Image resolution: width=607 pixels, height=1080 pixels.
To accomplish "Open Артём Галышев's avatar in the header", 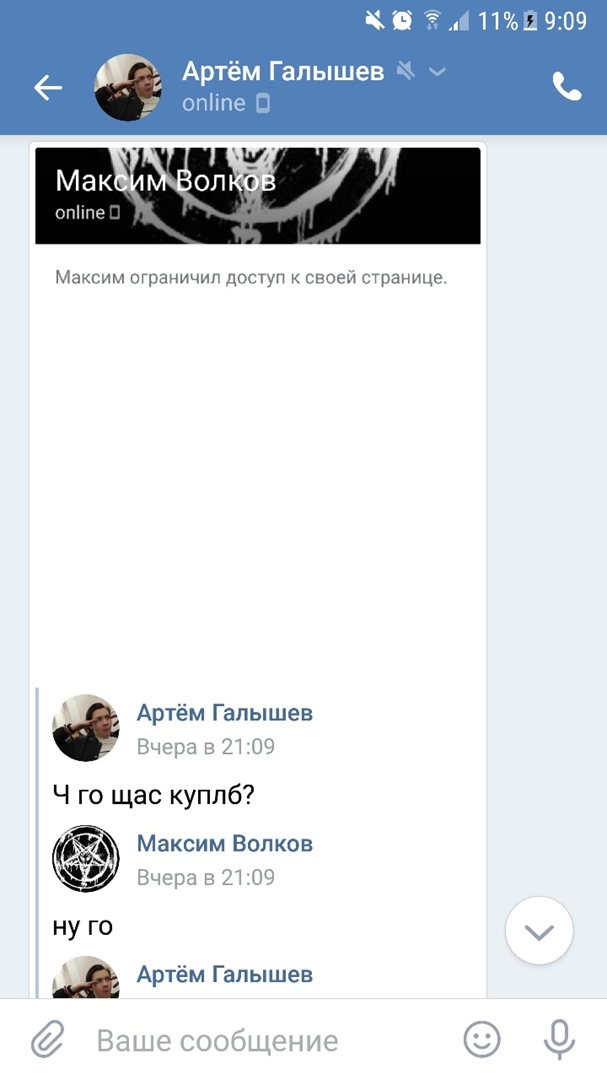I will tap(128, 88).
